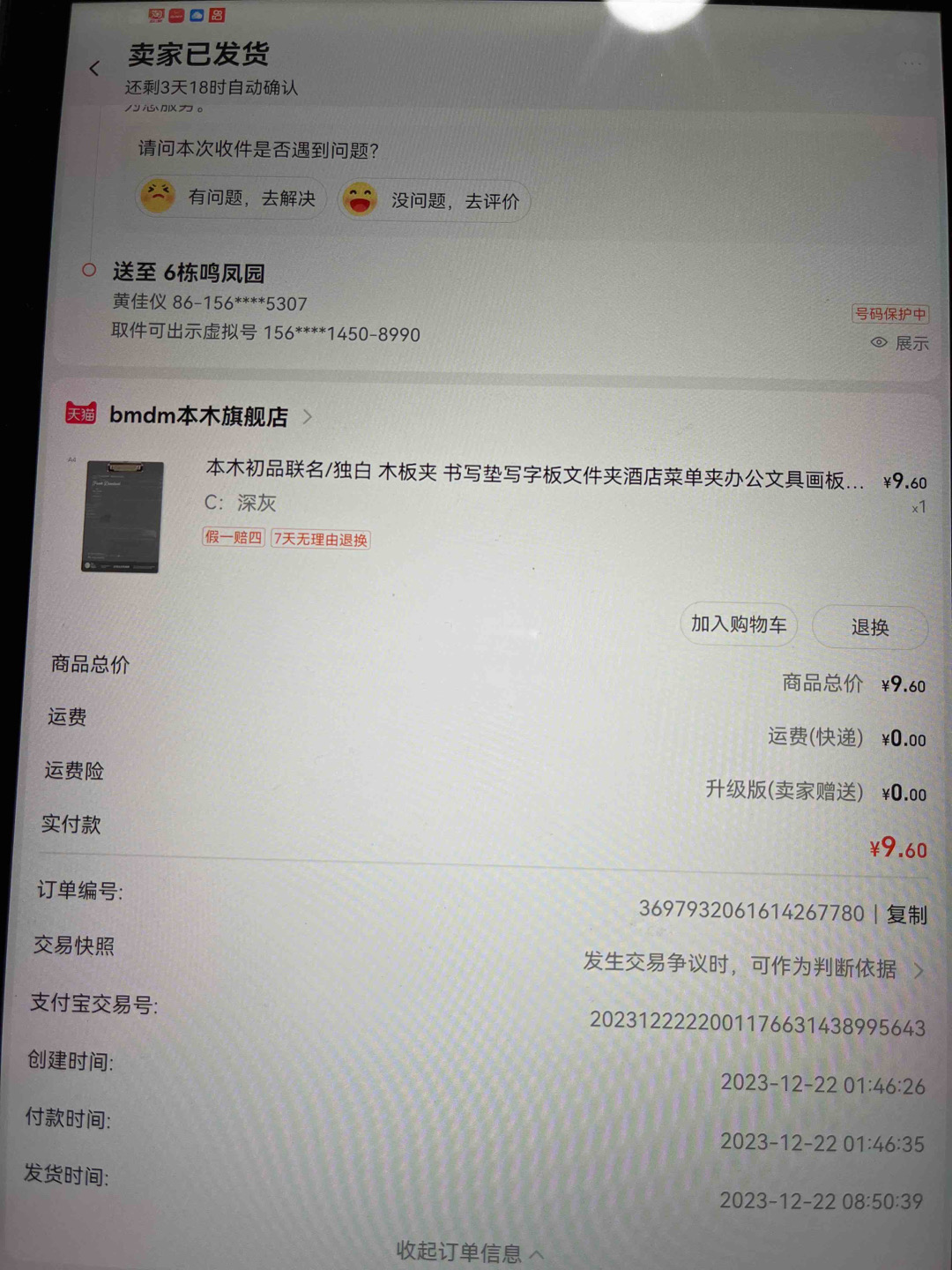Tap 退换 to request a return or exchange
The height and width of the screenshot is (1270, 952).
(x=869, y=627)
